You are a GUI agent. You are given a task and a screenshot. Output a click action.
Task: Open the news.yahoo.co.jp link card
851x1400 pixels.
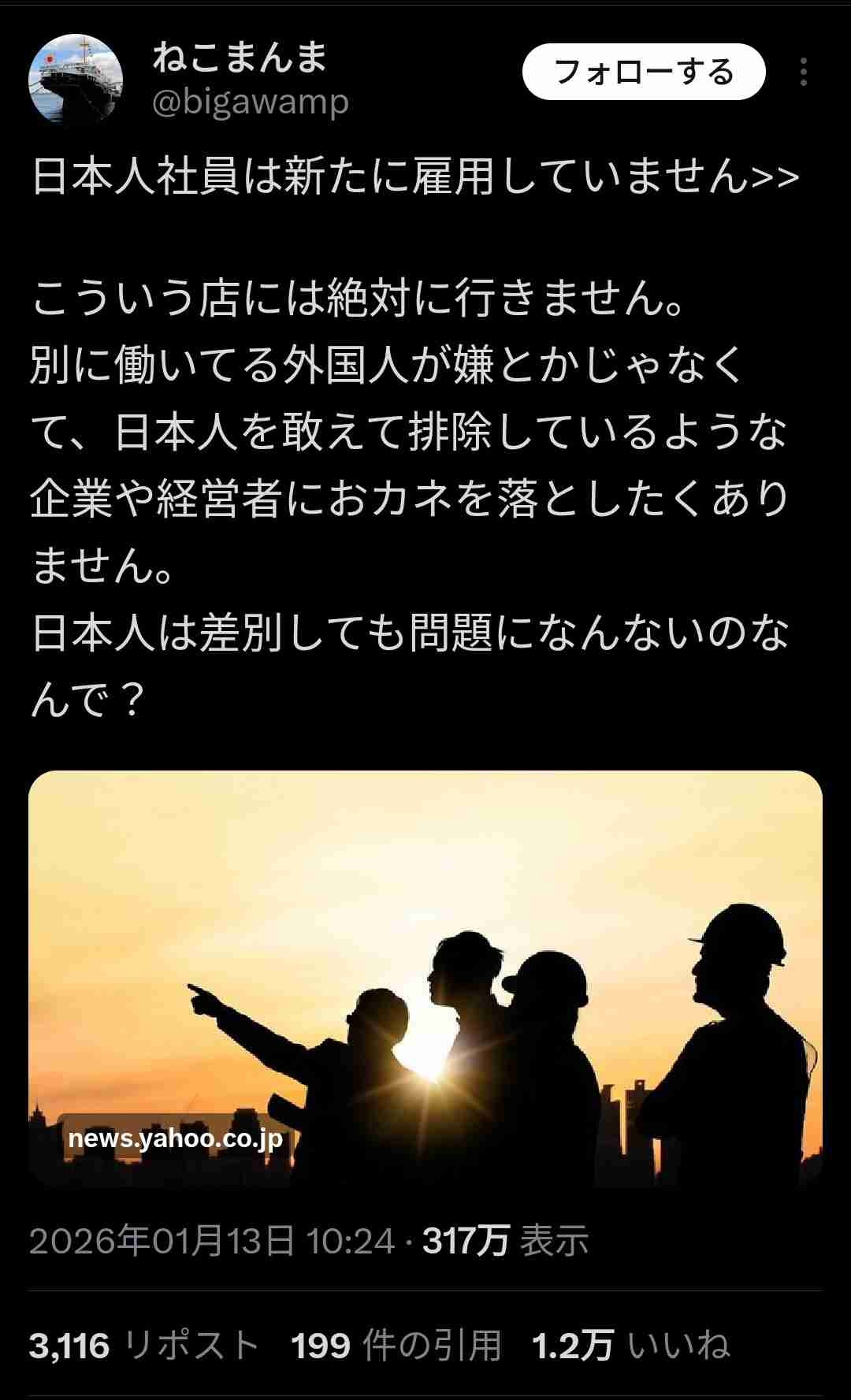(425, 977)
